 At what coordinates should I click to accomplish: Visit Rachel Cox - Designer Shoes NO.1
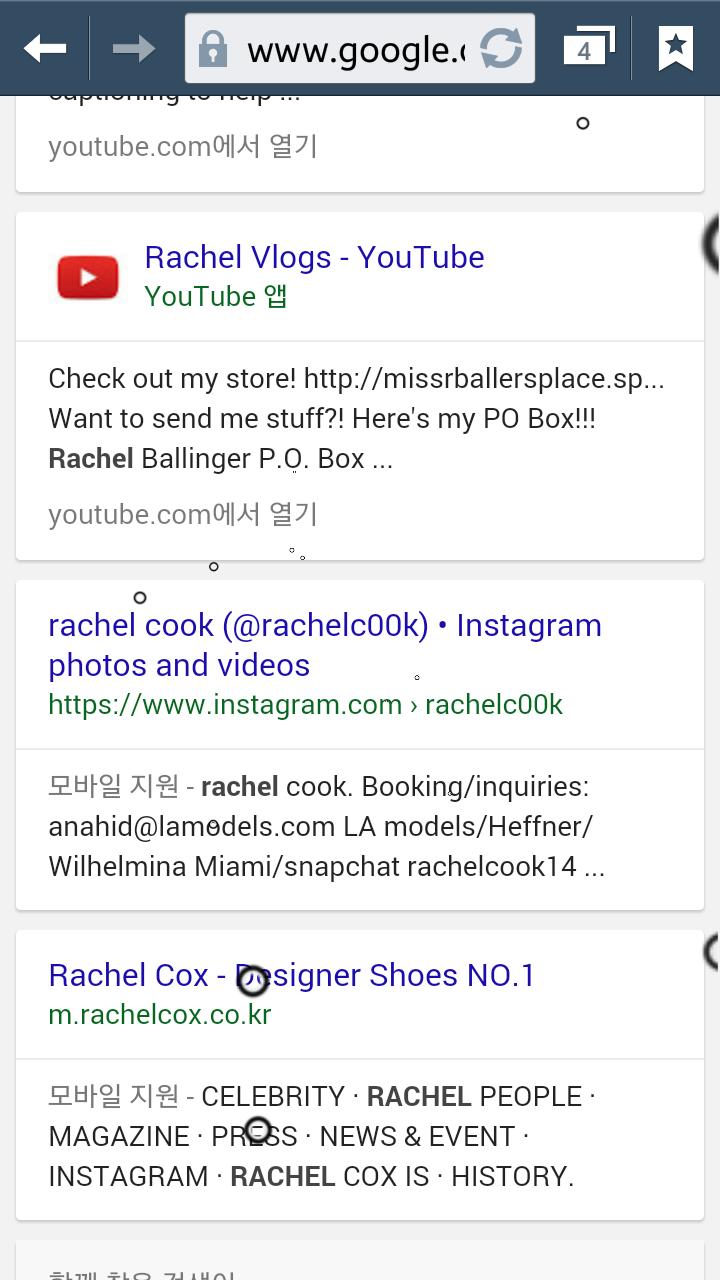[x=291, y=975]
